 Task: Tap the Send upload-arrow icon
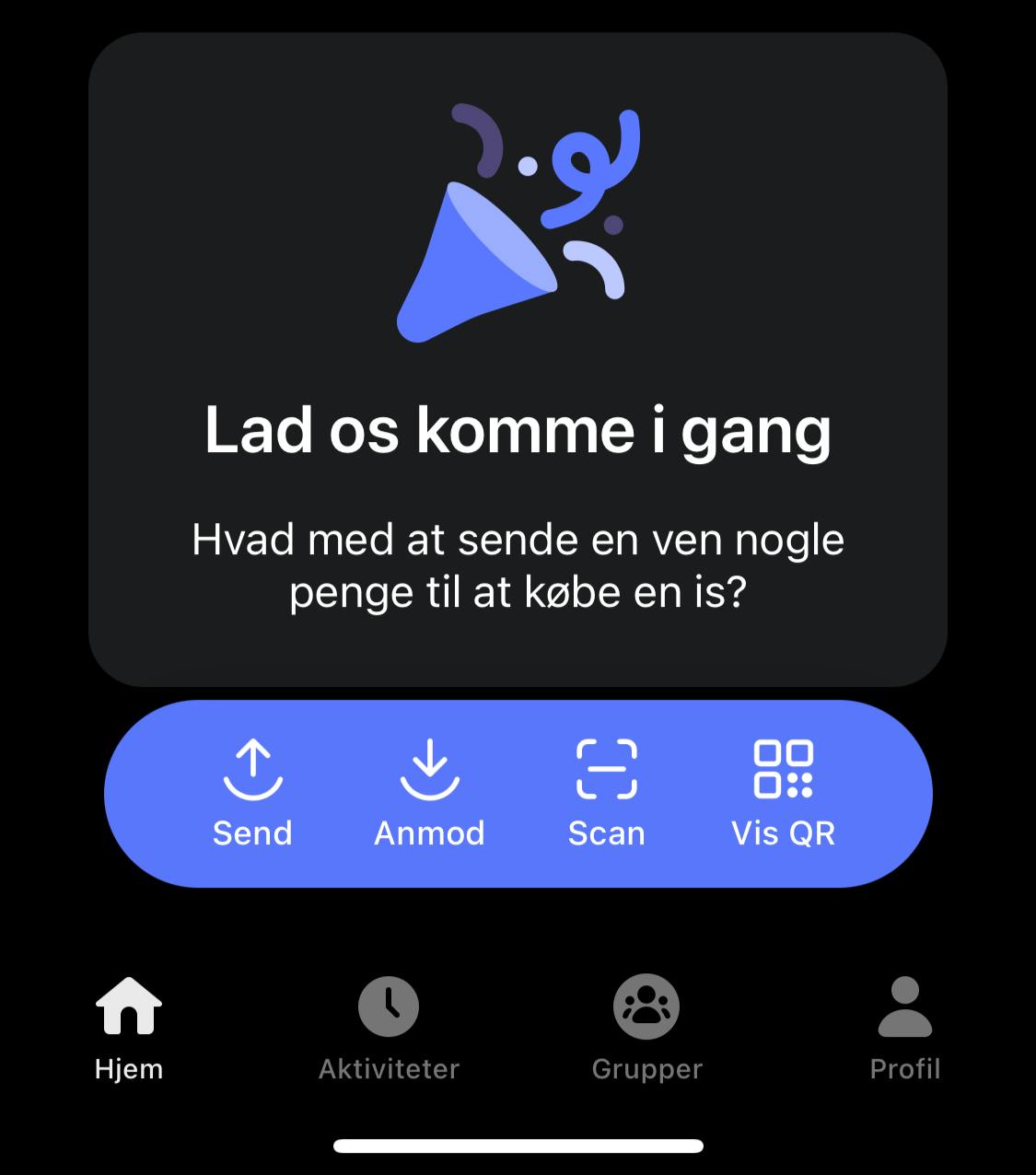click(x=252, y=770)
